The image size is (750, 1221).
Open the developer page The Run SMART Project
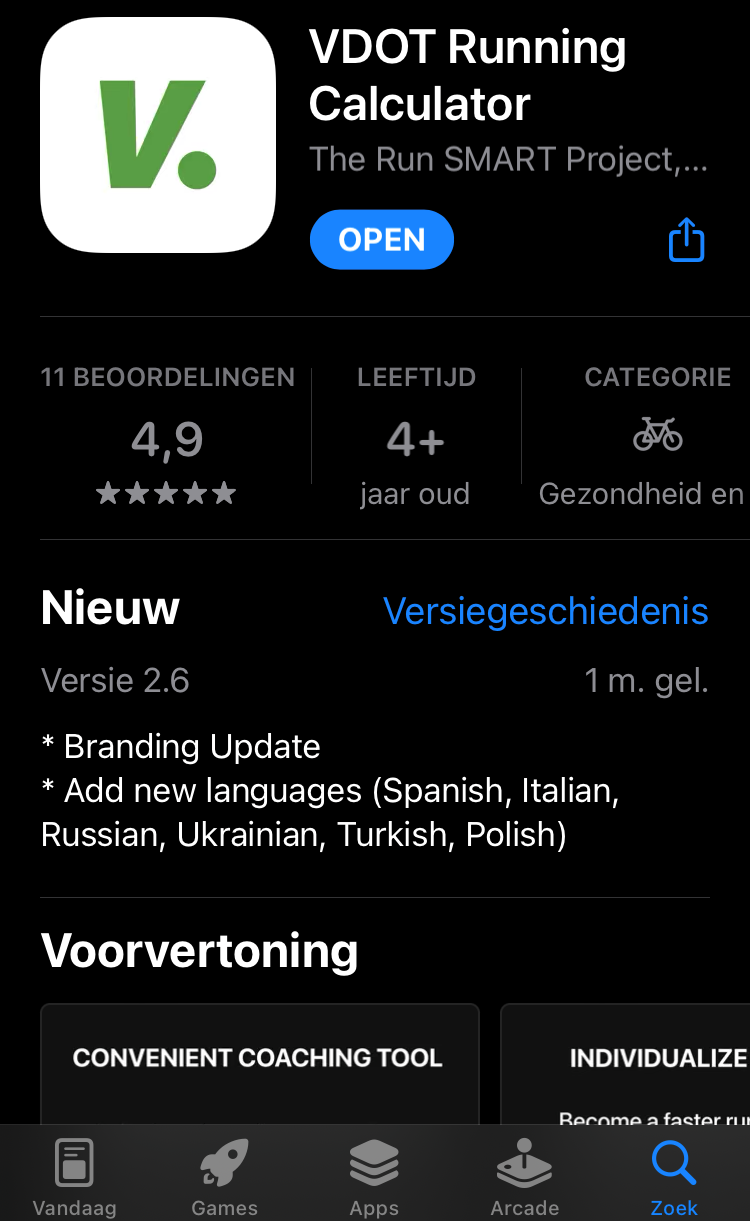coord(508,159)
